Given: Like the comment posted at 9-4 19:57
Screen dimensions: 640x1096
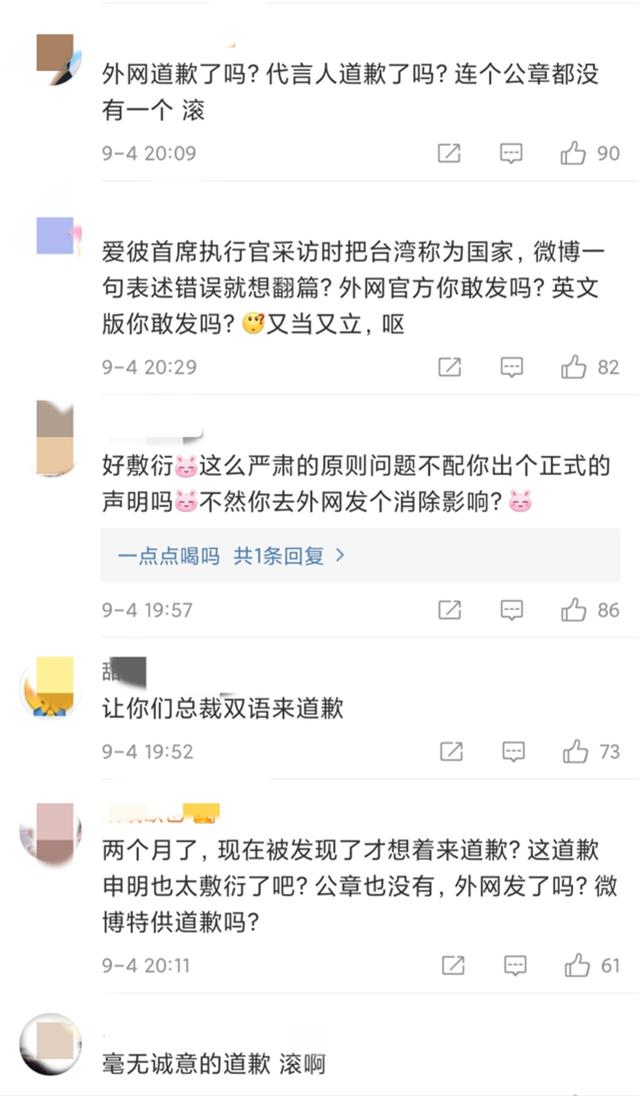Looking at the screenshot, I should pos(574,609).
